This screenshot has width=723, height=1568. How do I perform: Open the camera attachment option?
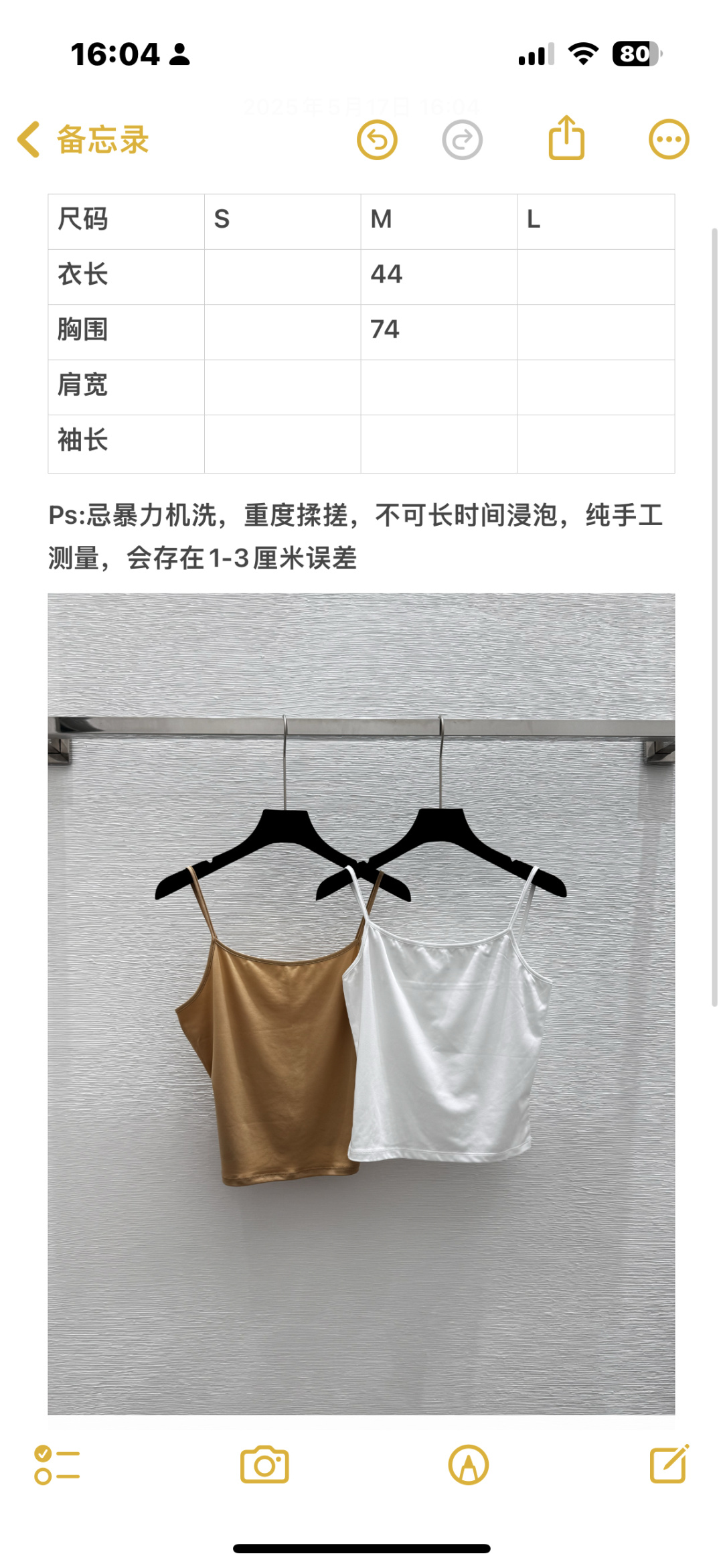(264, 1465)
